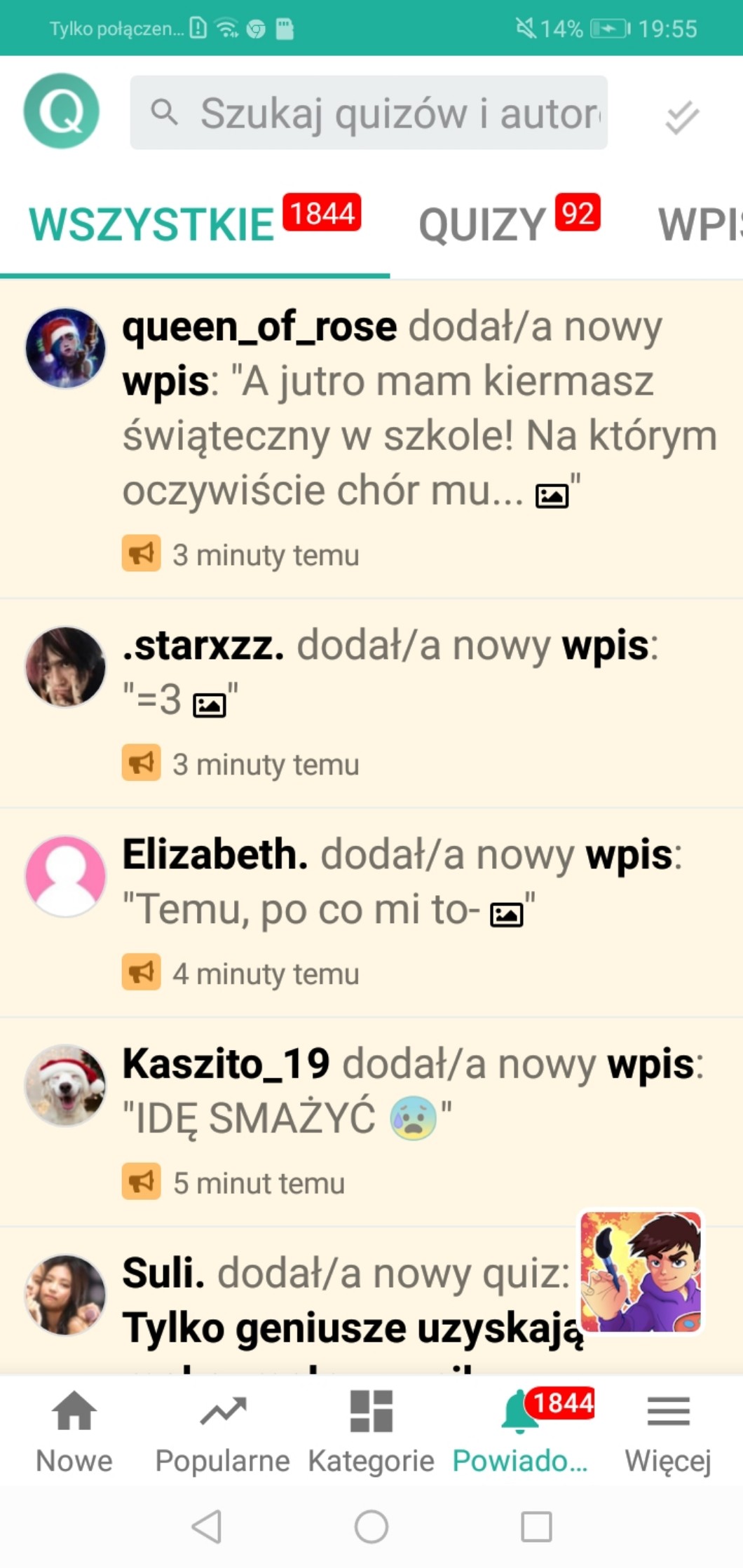This screenshot has height=1568, width=743.
Task: Switch to the Popularne tab
Action: click(222, 1431)
